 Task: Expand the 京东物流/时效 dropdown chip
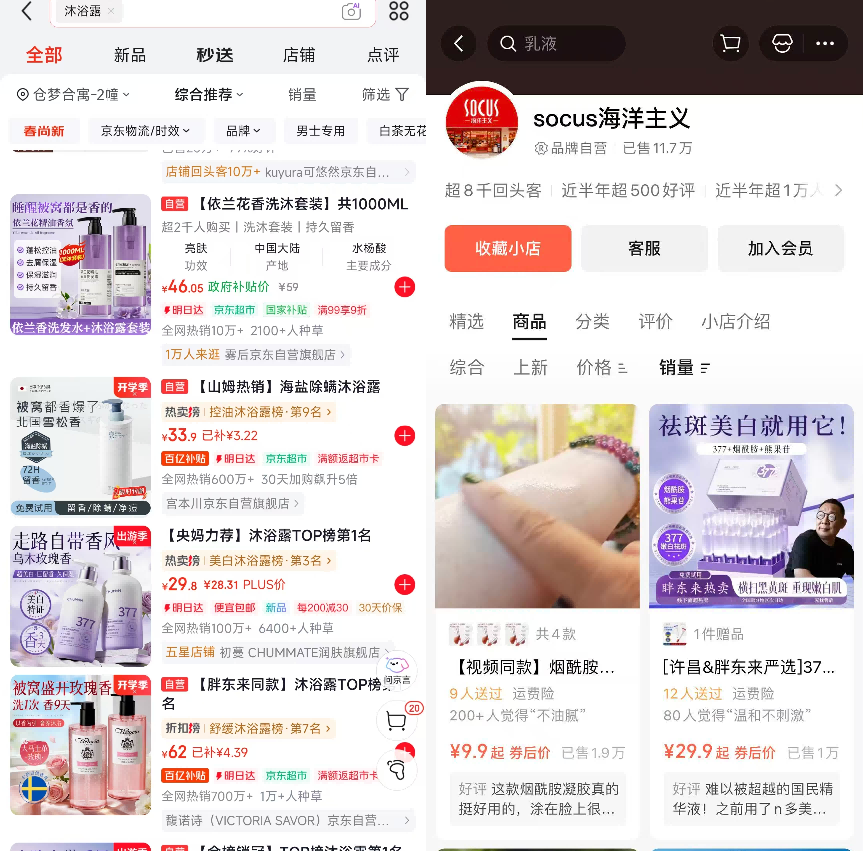coord(146,131)
